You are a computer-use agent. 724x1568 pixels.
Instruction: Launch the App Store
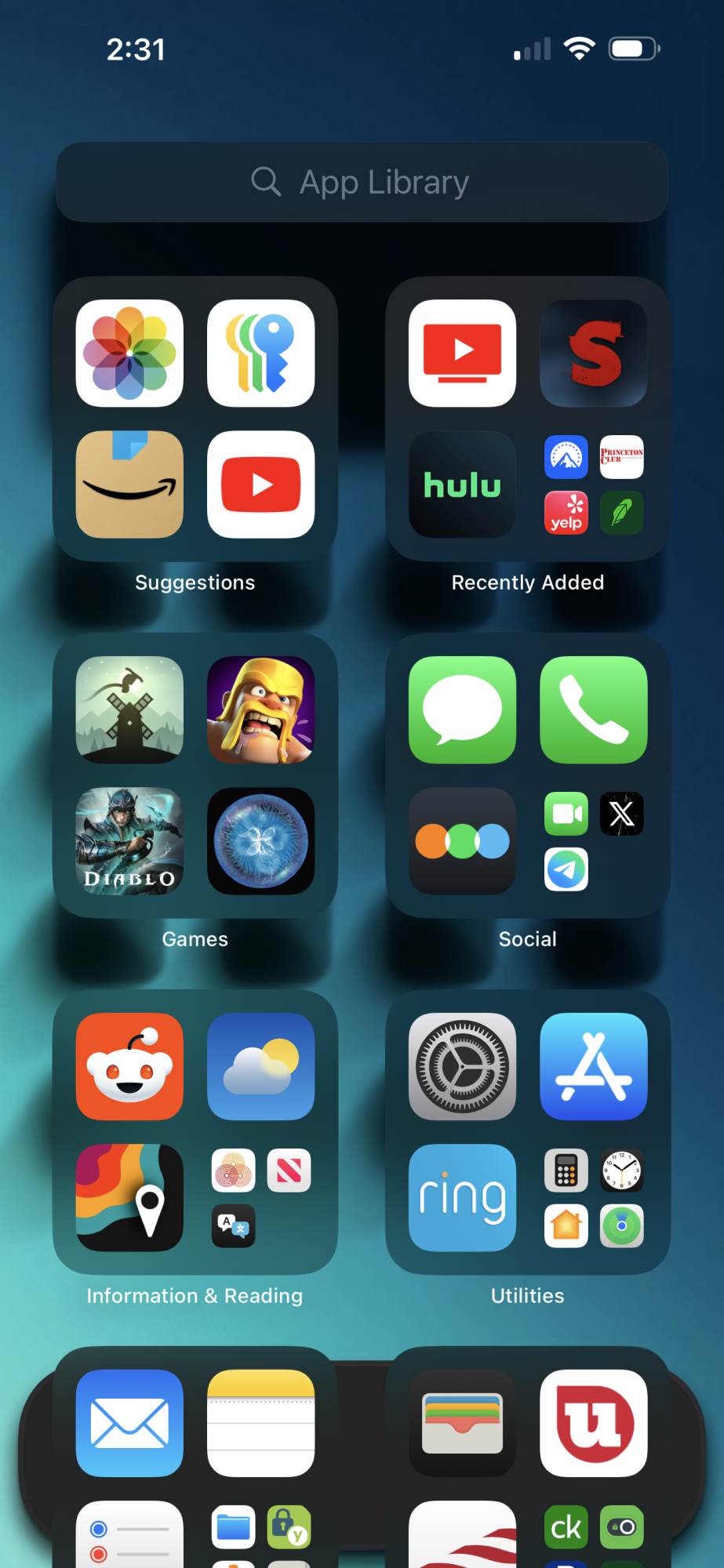point(594,1067)
